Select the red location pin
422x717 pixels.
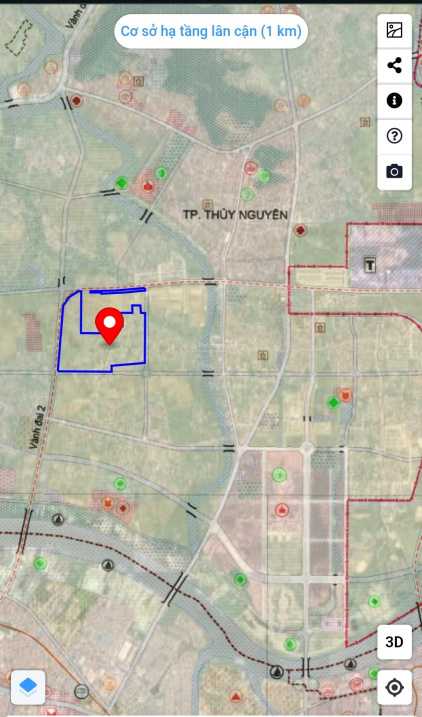coord(109,326)
